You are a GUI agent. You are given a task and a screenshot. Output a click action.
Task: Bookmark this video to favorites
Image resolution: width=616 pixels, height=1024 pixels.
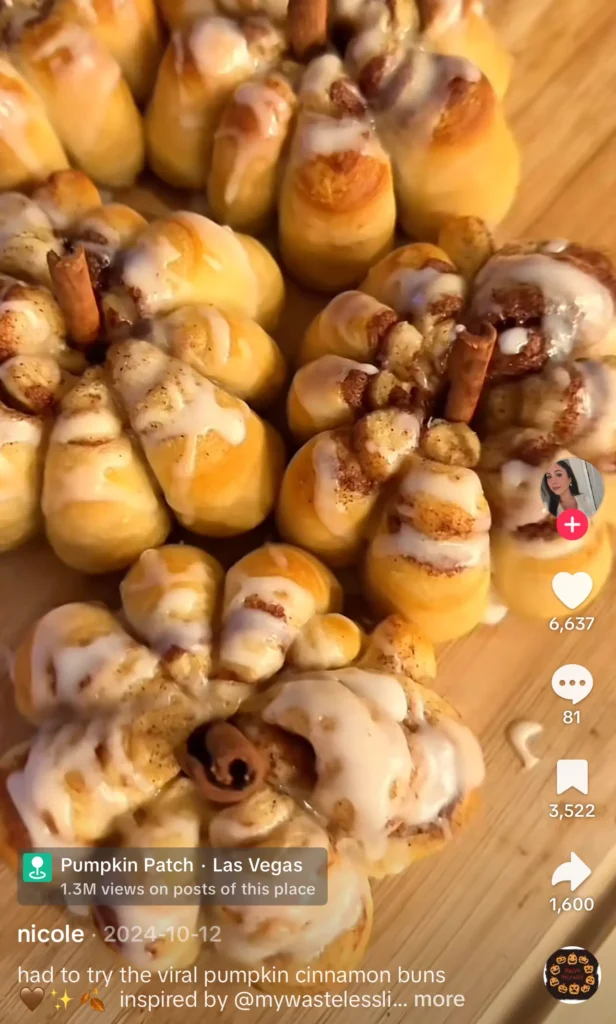tap(572, 777)
